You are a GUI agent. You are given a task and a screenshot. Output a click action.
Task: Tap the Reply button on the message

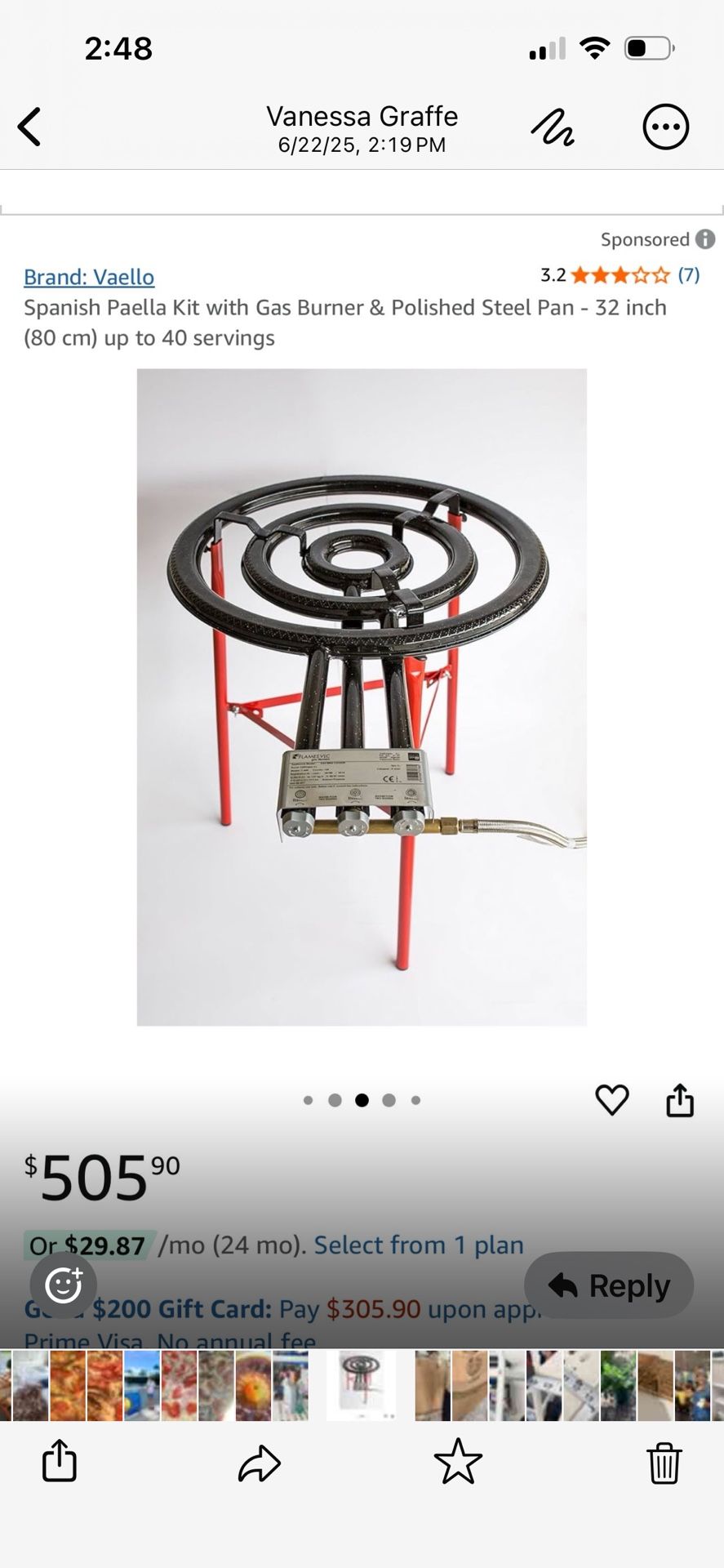[x=608, y=1285]
